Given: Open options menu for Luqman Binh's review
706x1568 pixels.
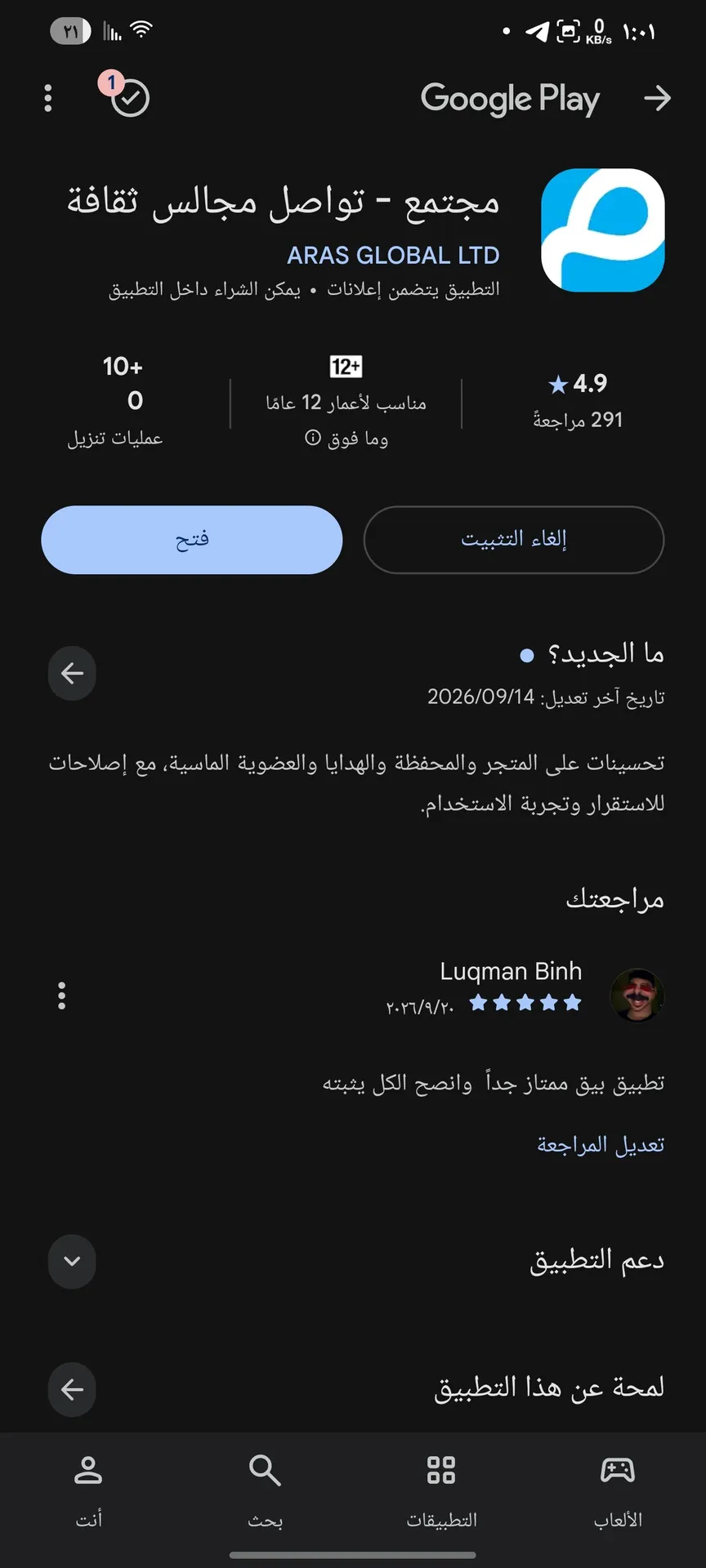Looking at the screenshot, I should point(61,996).
